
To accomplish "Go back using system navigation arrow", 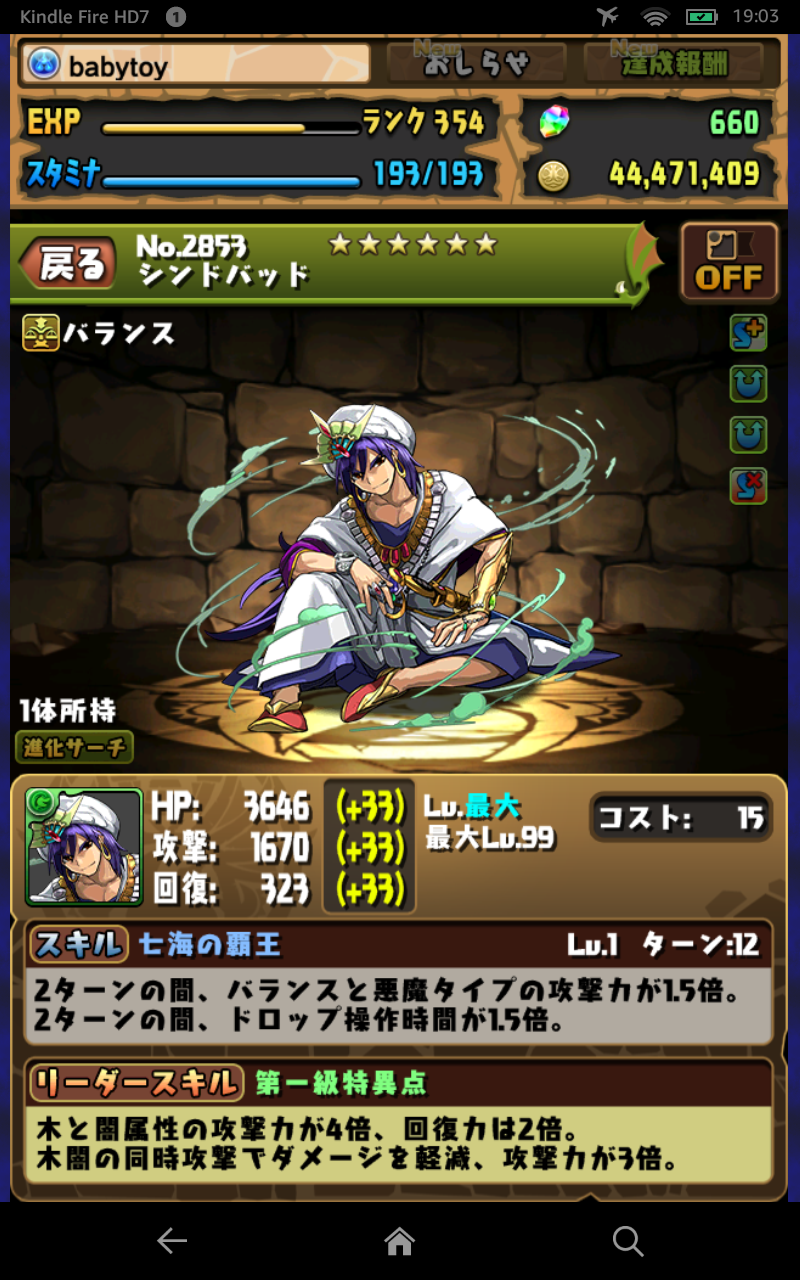I will [x=172, y=1241].
